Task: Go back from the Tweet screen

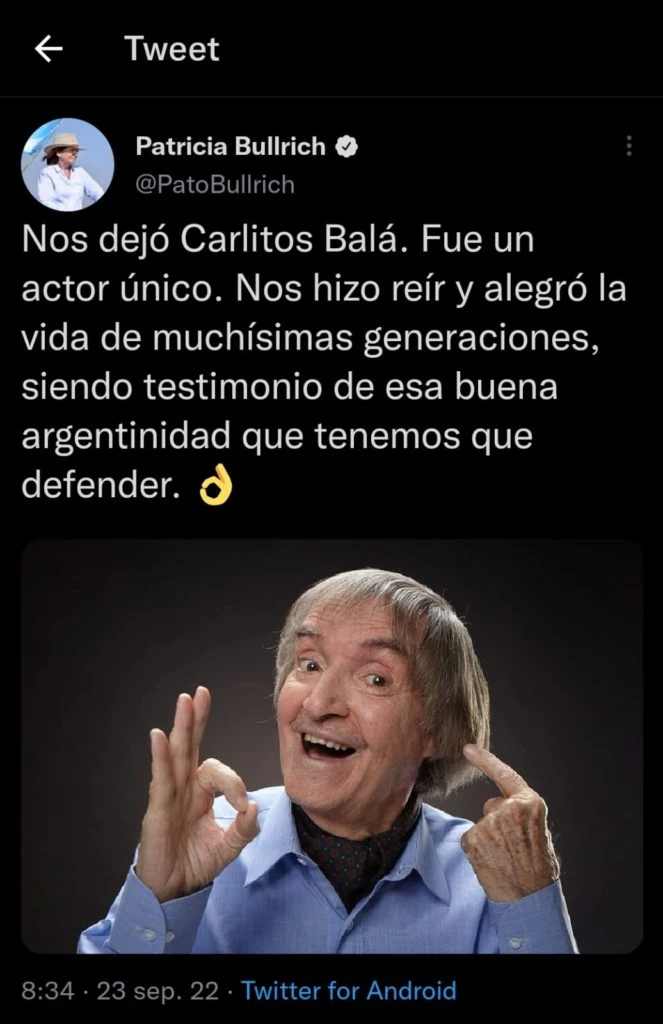Action: 49,49
